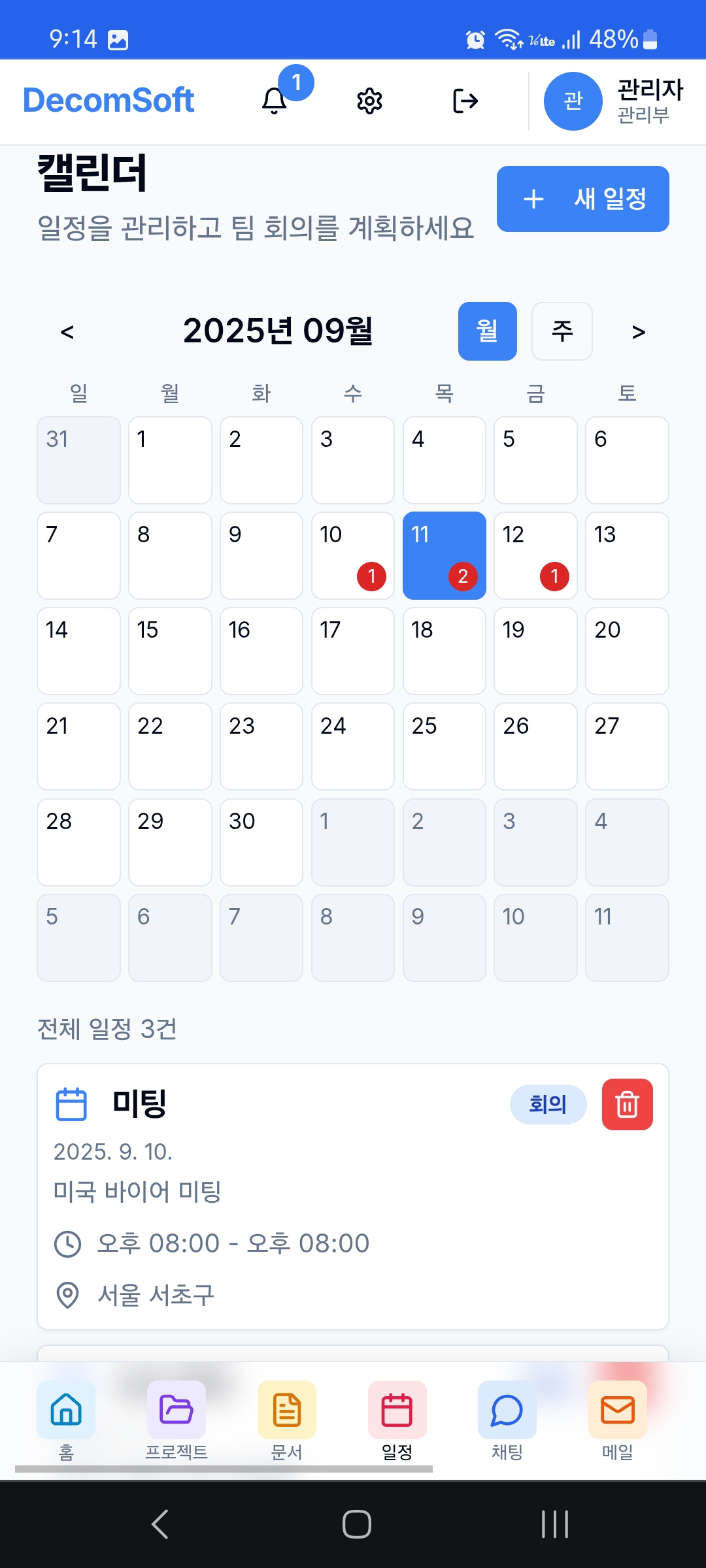Open the settings gear icon
706x1568 pixels.
pos(369,101)
